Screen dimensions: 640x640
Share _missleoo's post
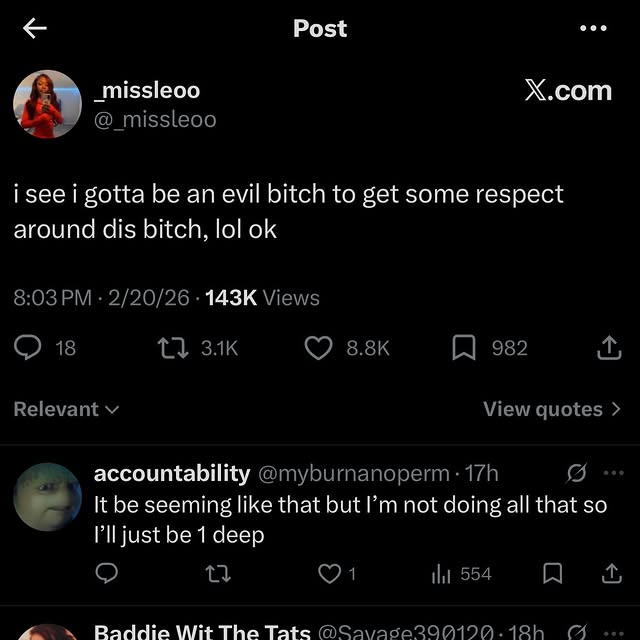[x=608, y=348]
